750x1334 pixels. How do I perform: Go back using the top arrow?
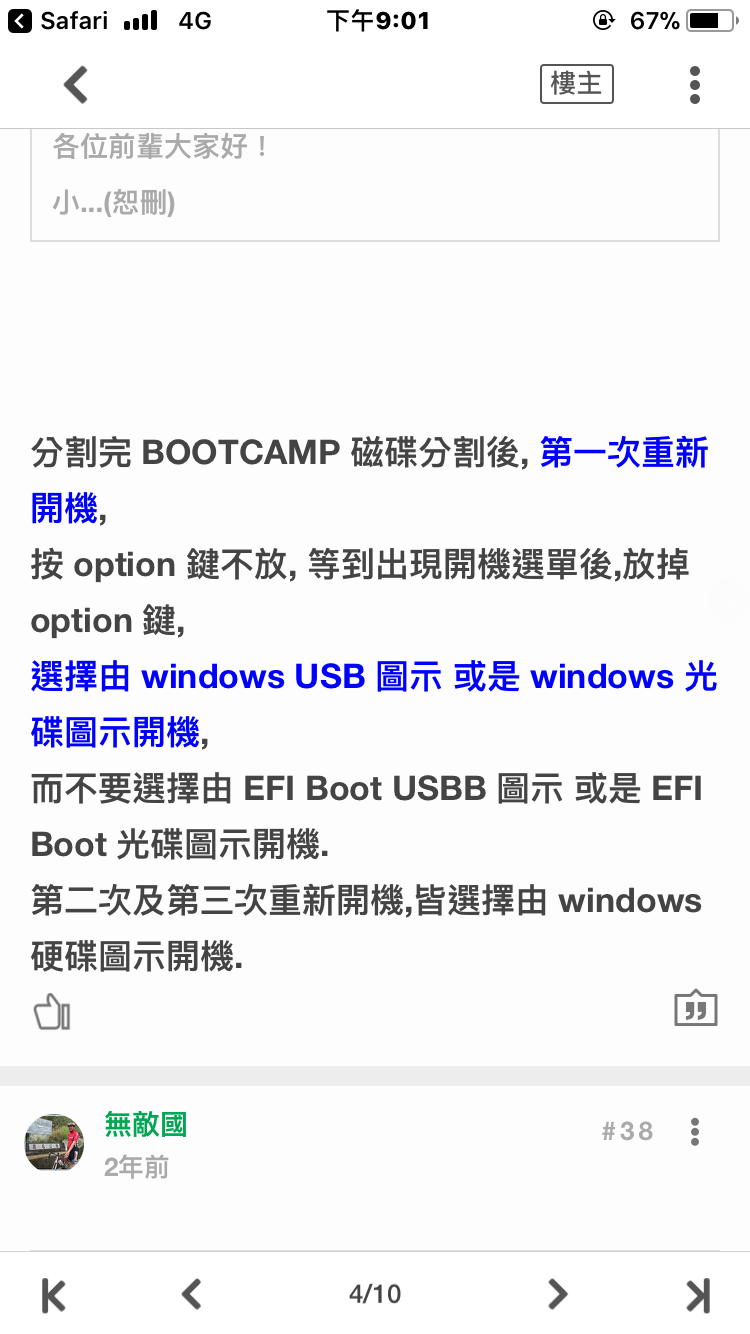point(76,85)
